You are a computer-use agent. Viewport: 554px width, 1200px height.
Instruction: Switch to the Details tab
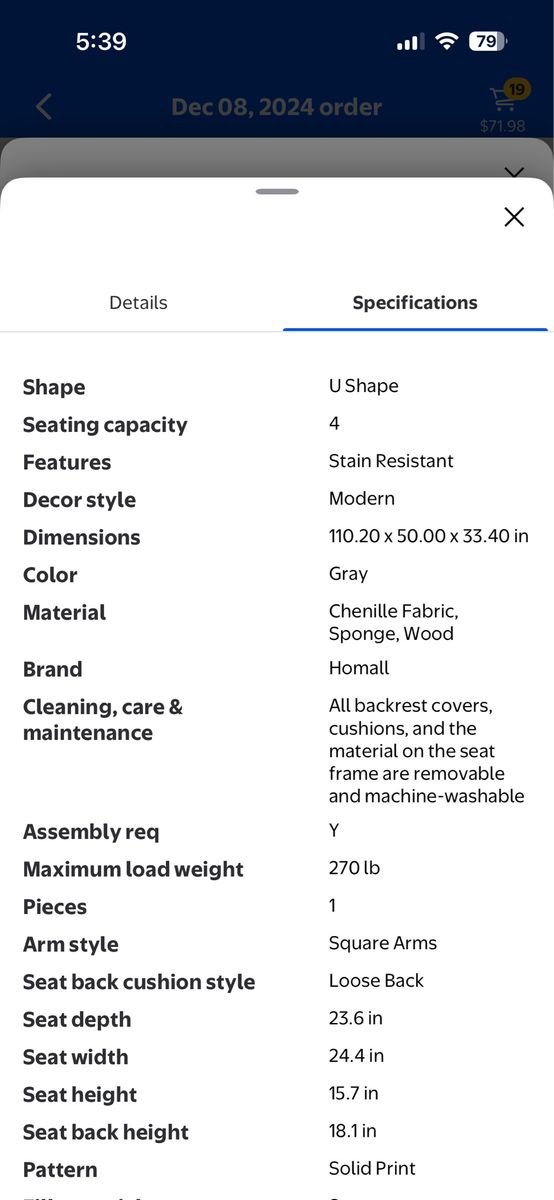138,302
